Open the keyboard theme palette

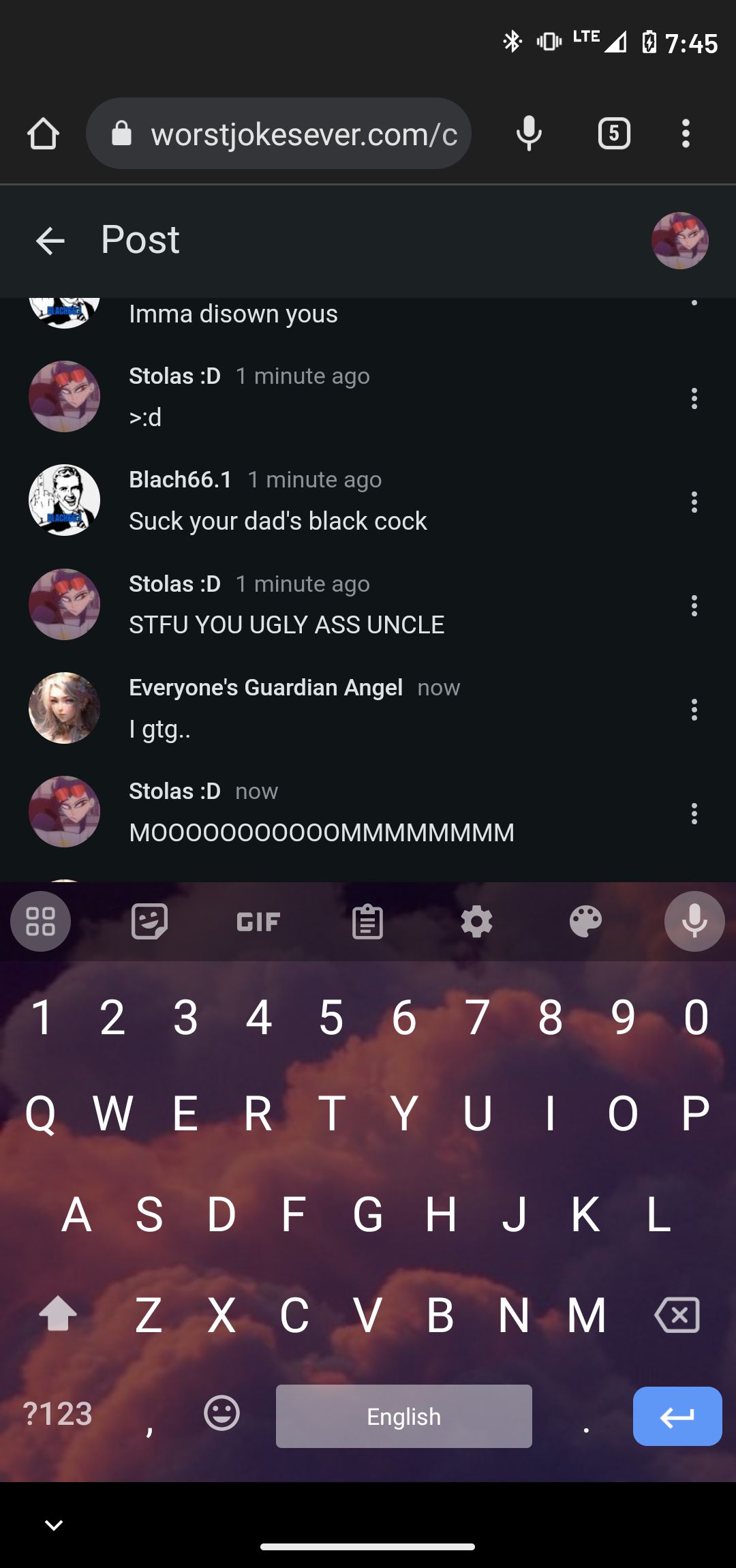[x=585, y=922]
